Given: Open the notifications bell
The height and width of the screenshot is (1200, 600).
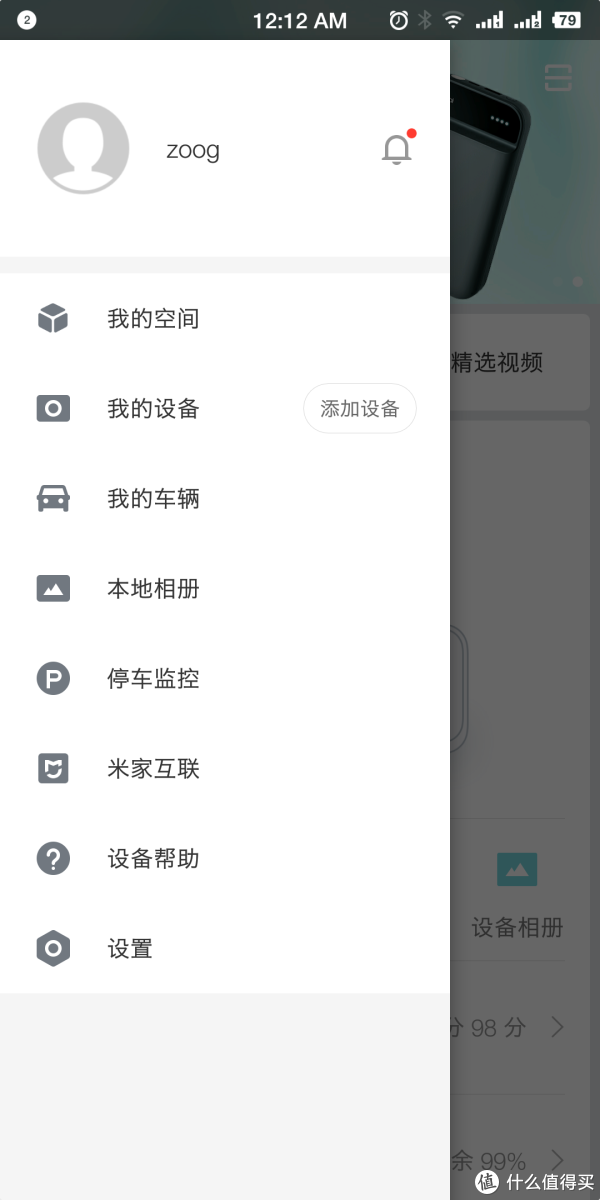Looking at the screenshot, I should [397, 149].
